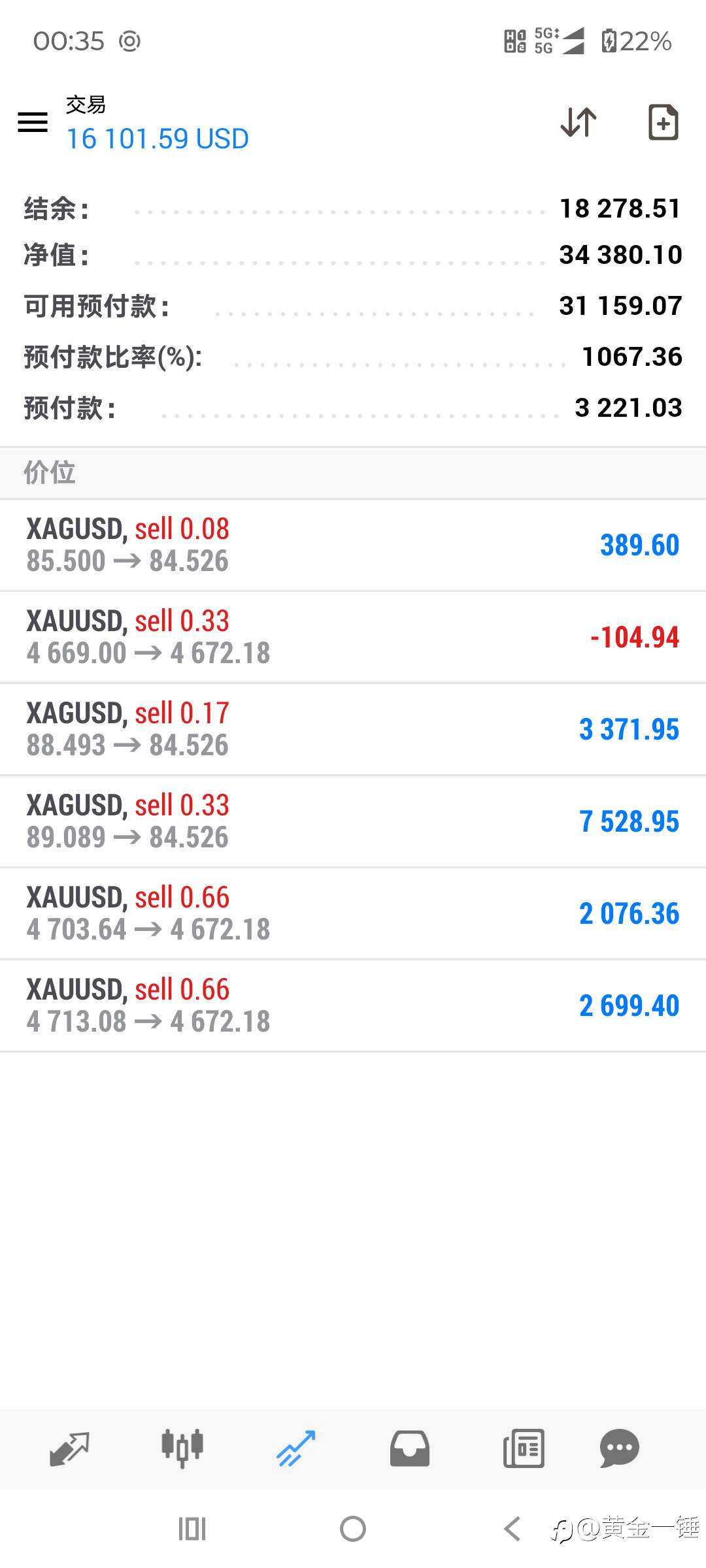
Task: Open XAUUSD sell 0.66 at 4 703.64
Action: point(353,914)
